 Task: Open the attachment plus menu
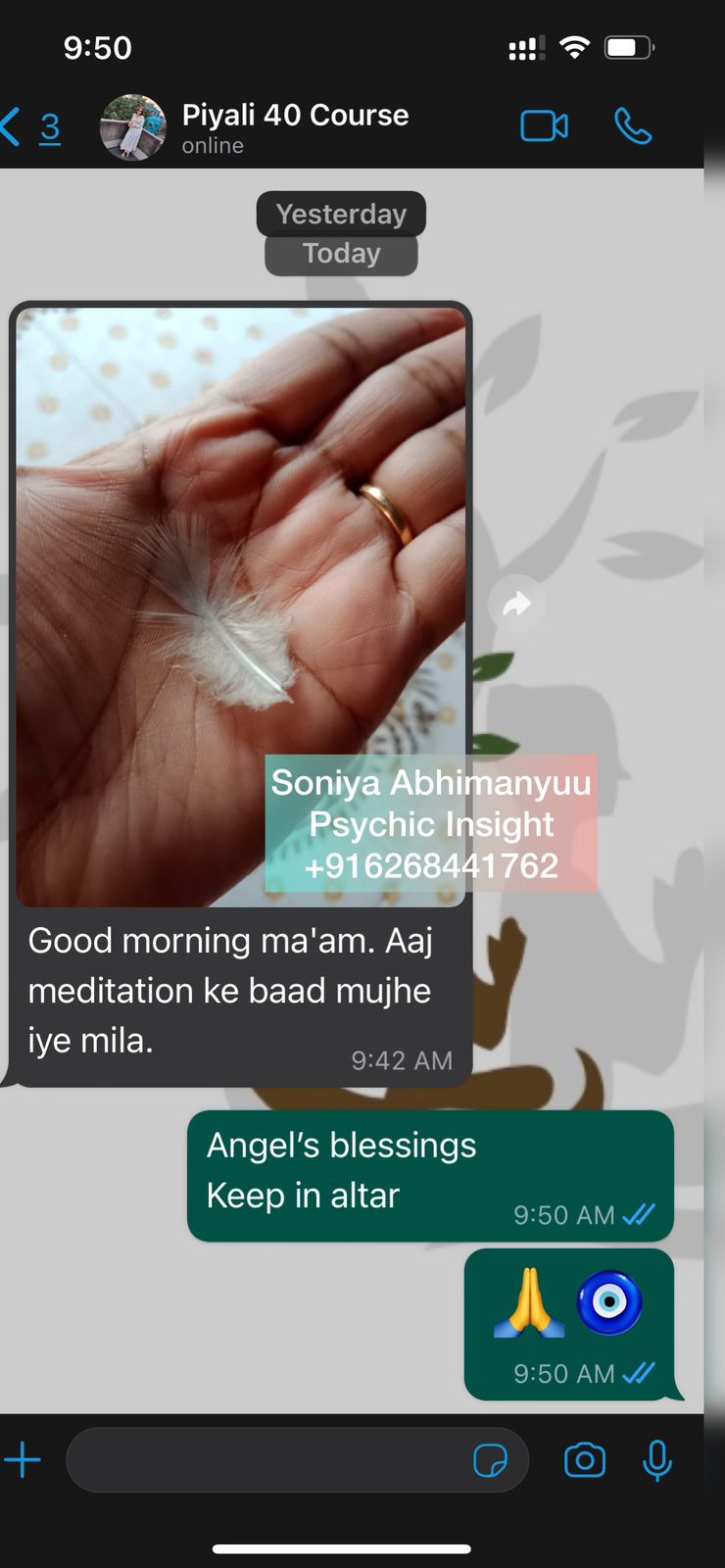coord(23,1460)
